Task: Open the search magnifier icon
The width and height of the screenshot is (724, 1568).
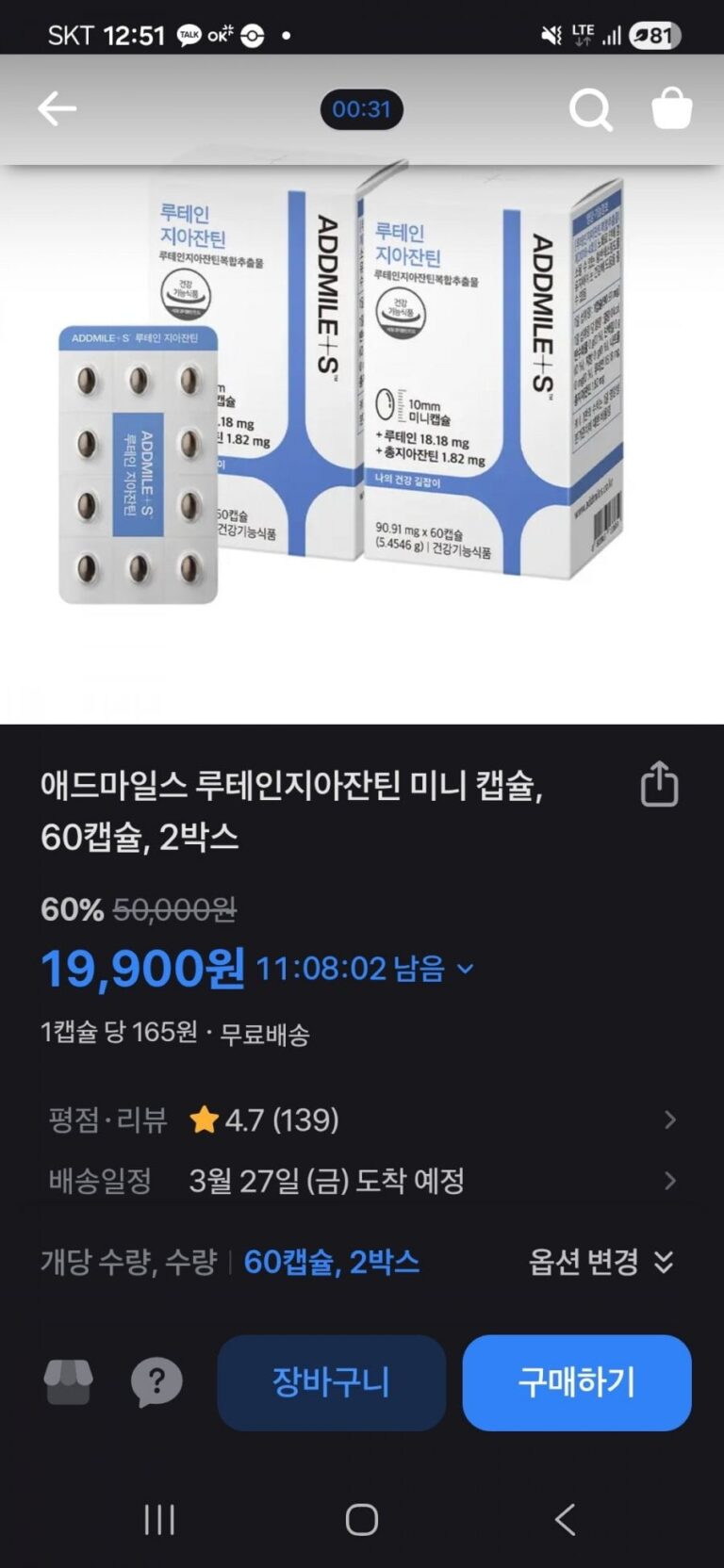Action: click(x=591, y=110)
